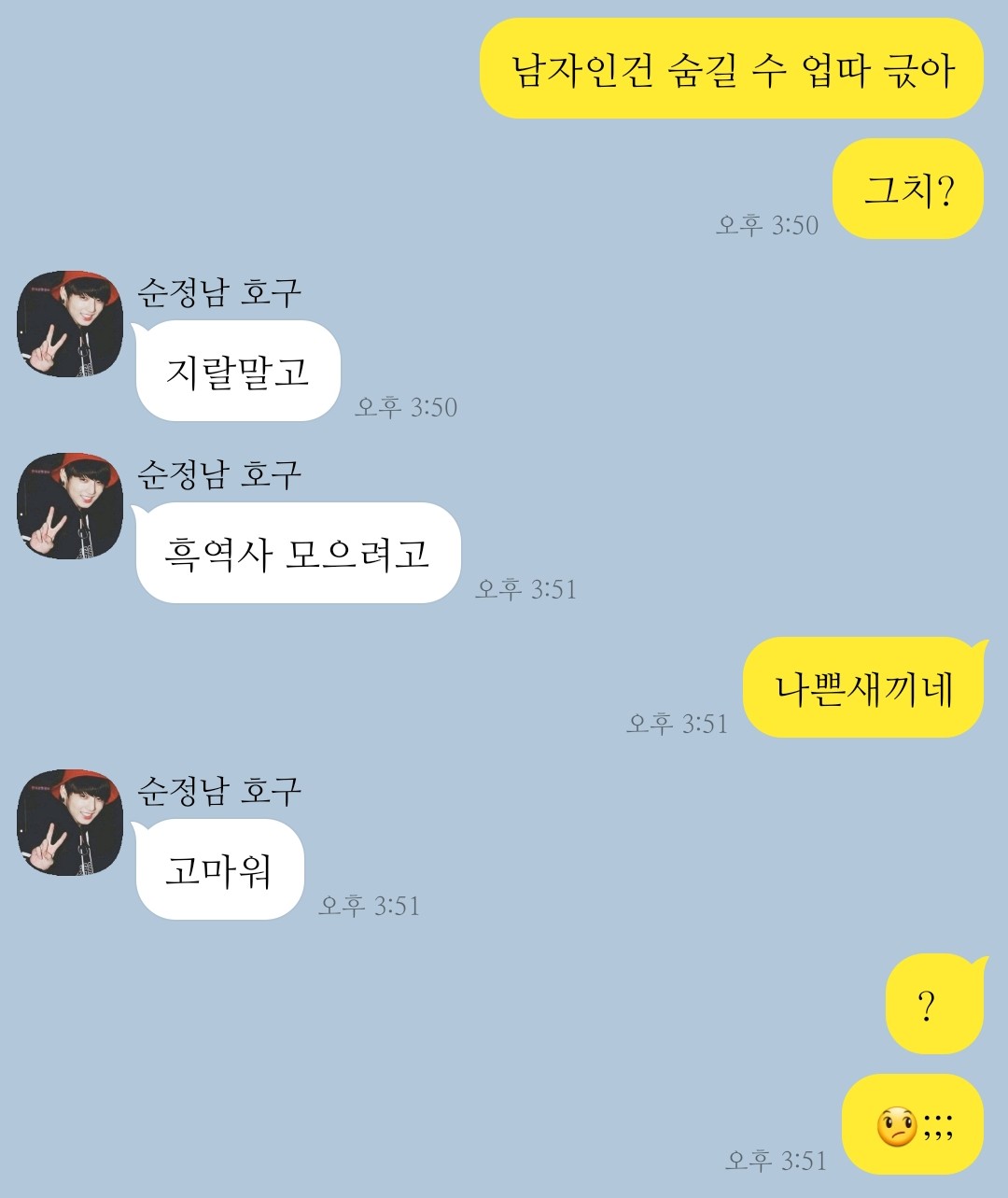Open 순정남 호구's profile photo beside 지랄말고
This screenshot has width=1008, height=1198.
tap(70, 324)
